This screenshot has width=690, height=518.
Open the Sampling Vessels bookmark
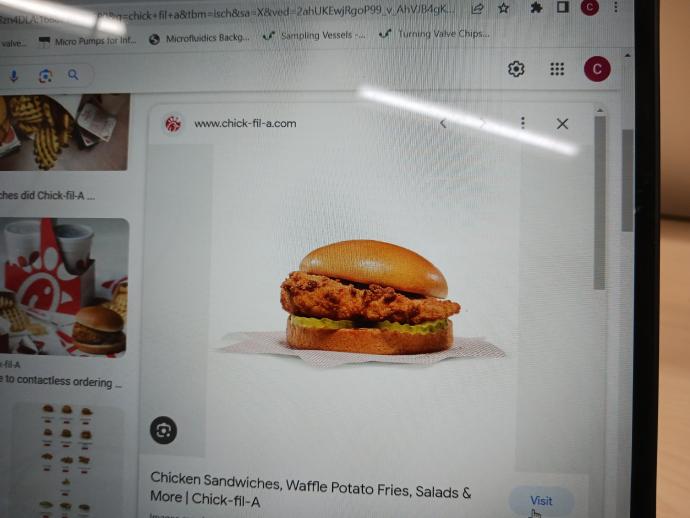point(314,35)
